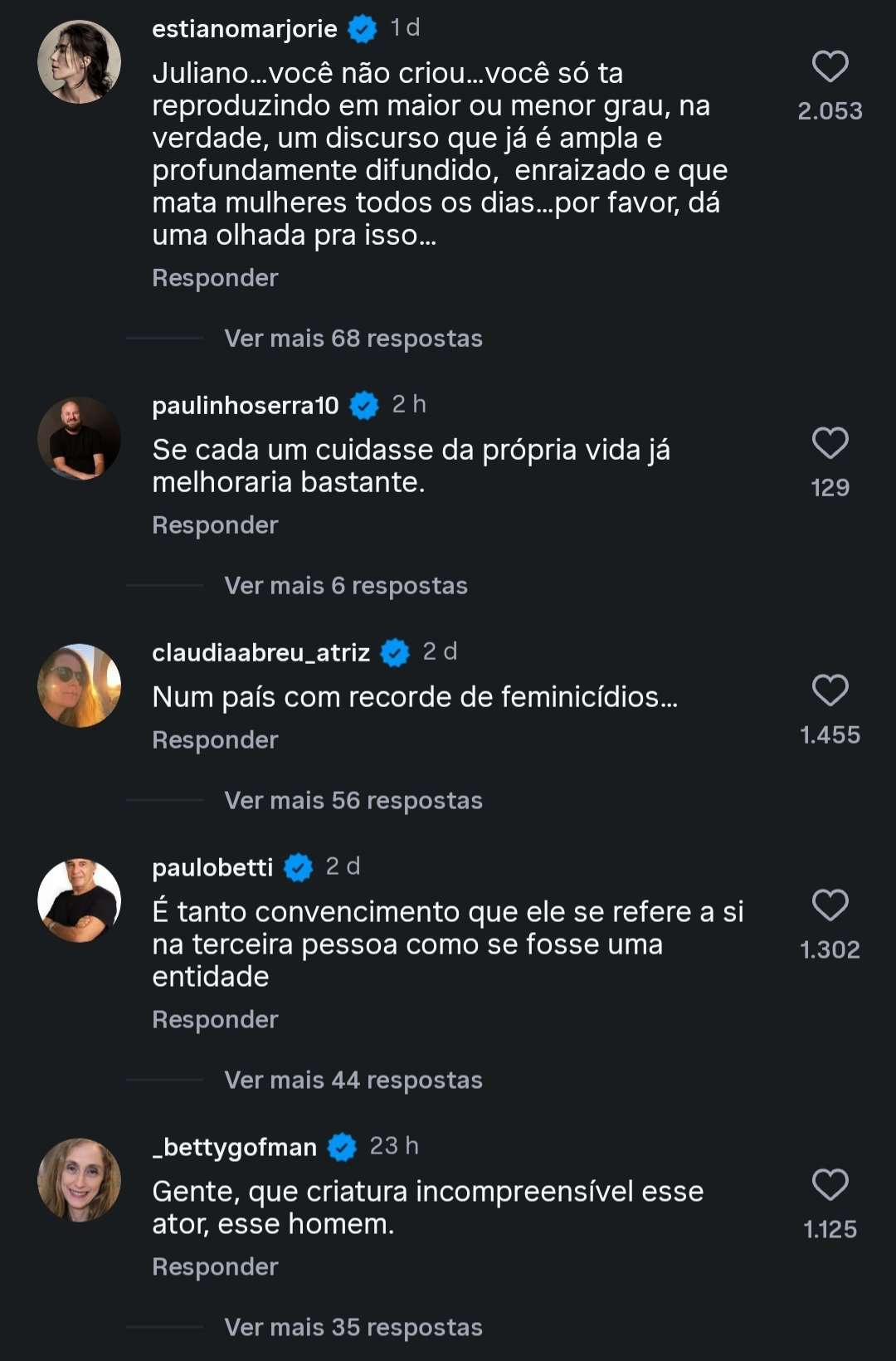Screen dimensions: 896x1361
Task: Open the paulobetti username link
Action: coord(212,868)
